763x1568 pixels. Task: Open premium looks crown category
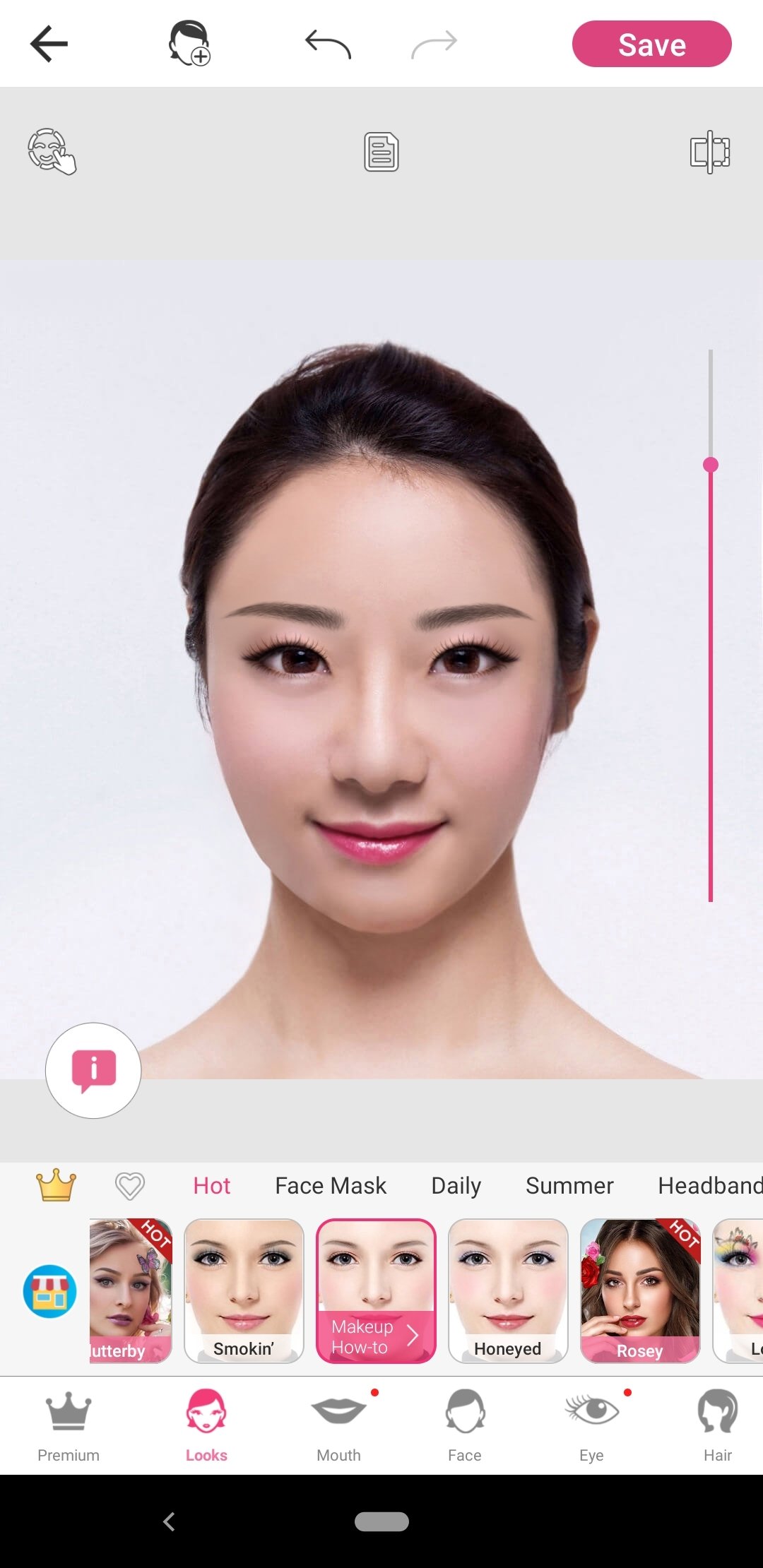[56, 1185]
